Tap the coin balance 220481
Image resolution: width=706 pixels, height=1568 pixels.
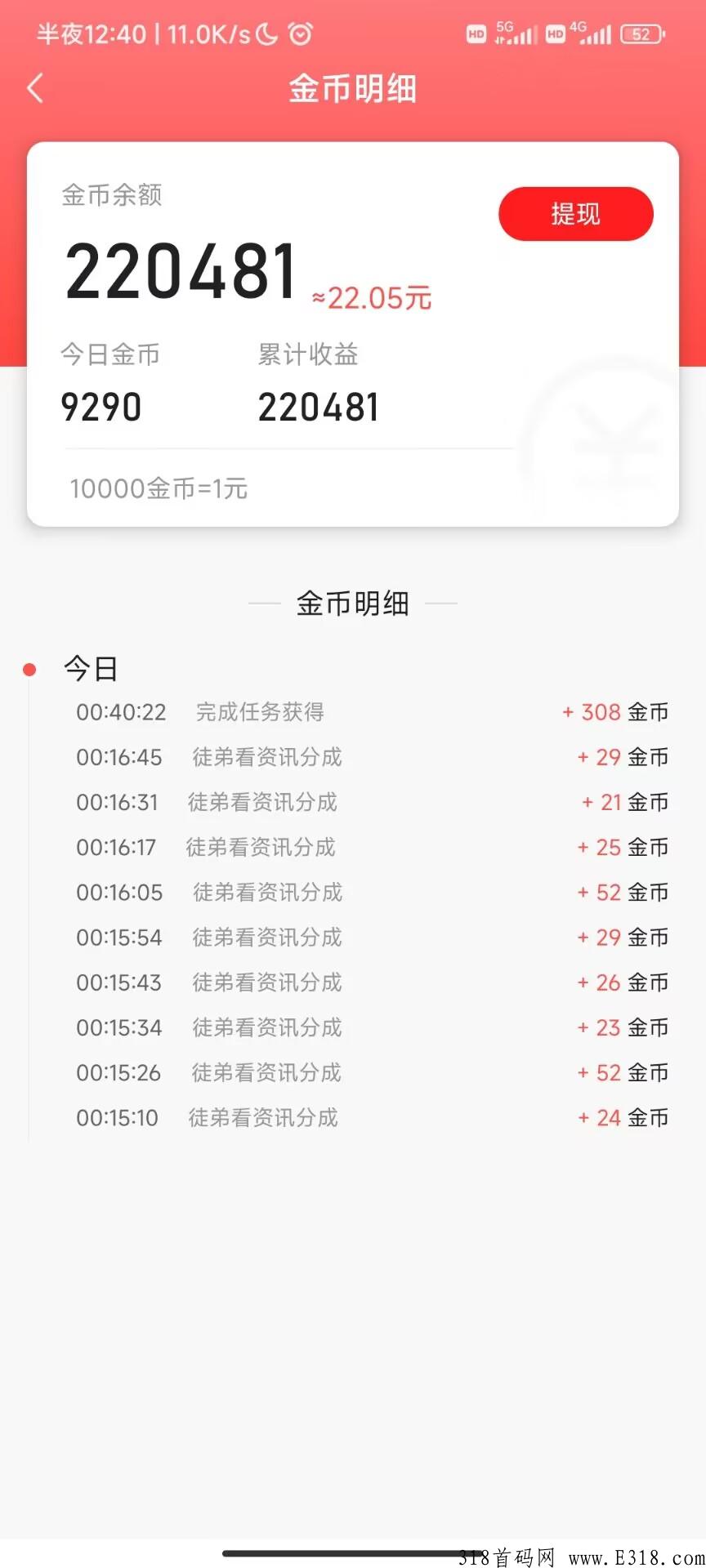coord(181,269)
